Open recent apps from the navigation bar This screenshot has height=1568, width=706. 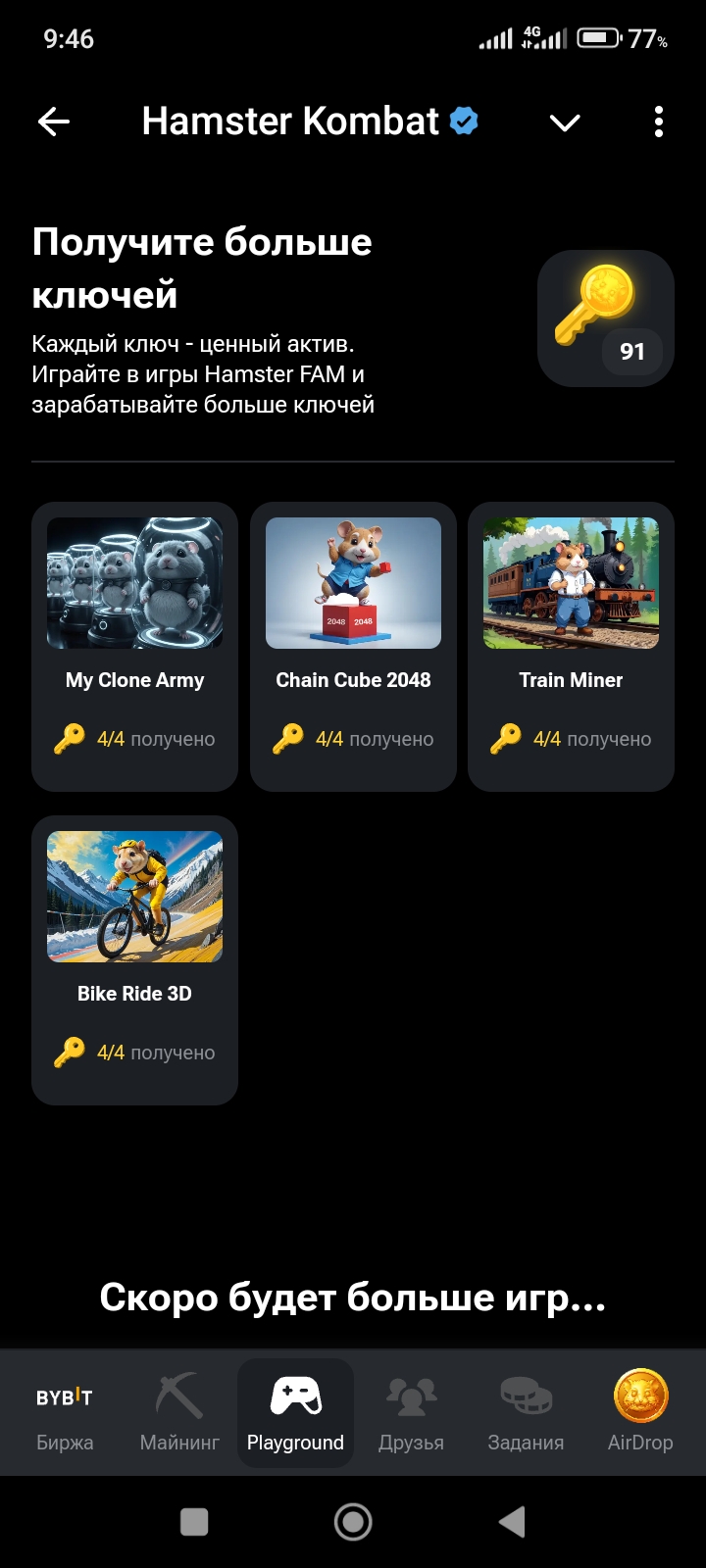coord(194,1522)
